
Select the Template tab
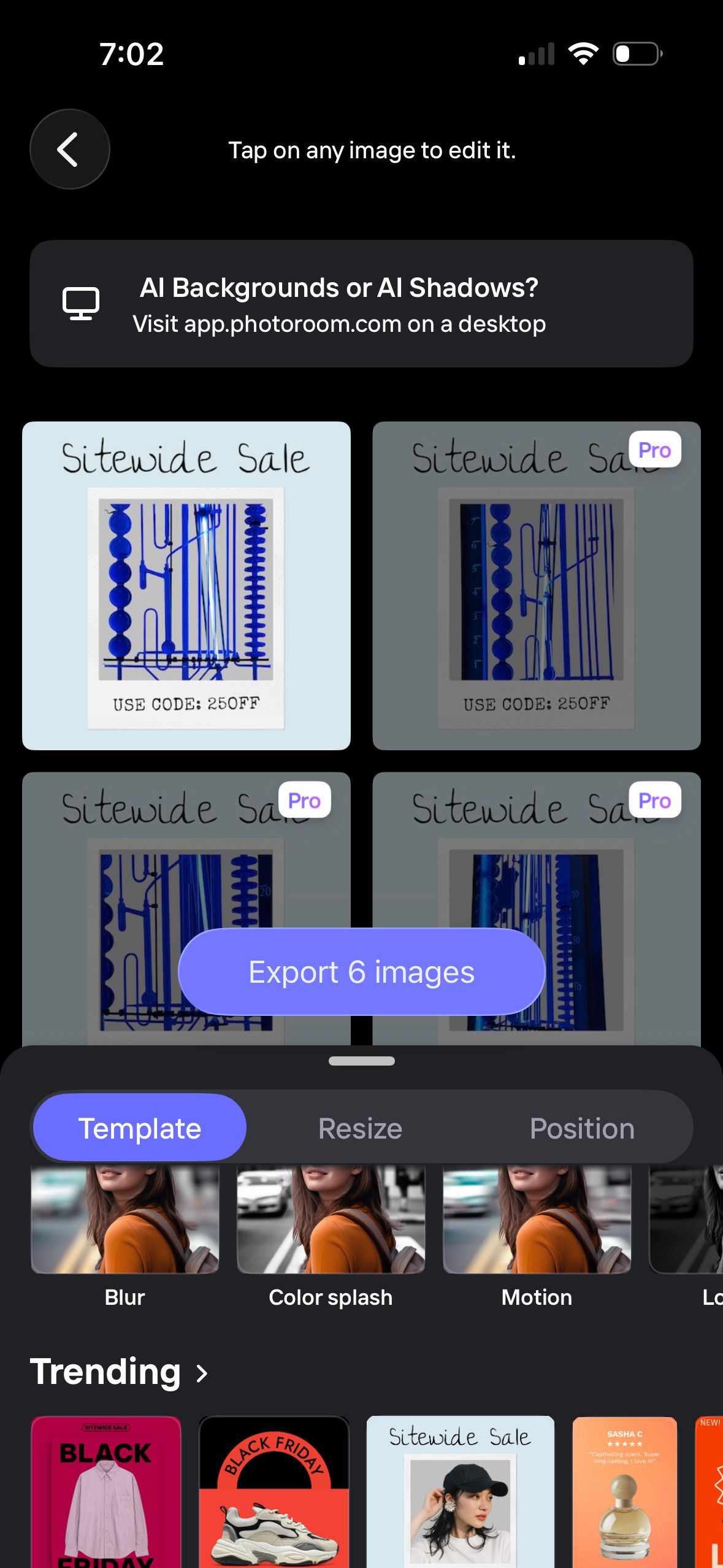pyautogui.click(x=138, y=1128)
